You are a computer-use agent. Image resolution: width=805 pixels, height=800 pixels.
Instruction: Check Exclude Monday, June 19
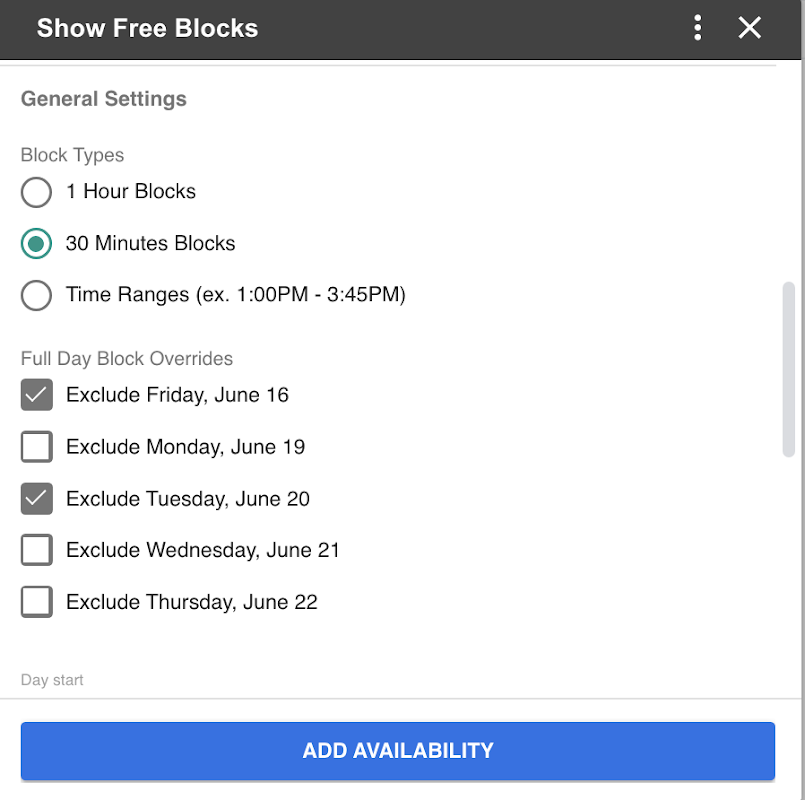click(x=37, y=447)
